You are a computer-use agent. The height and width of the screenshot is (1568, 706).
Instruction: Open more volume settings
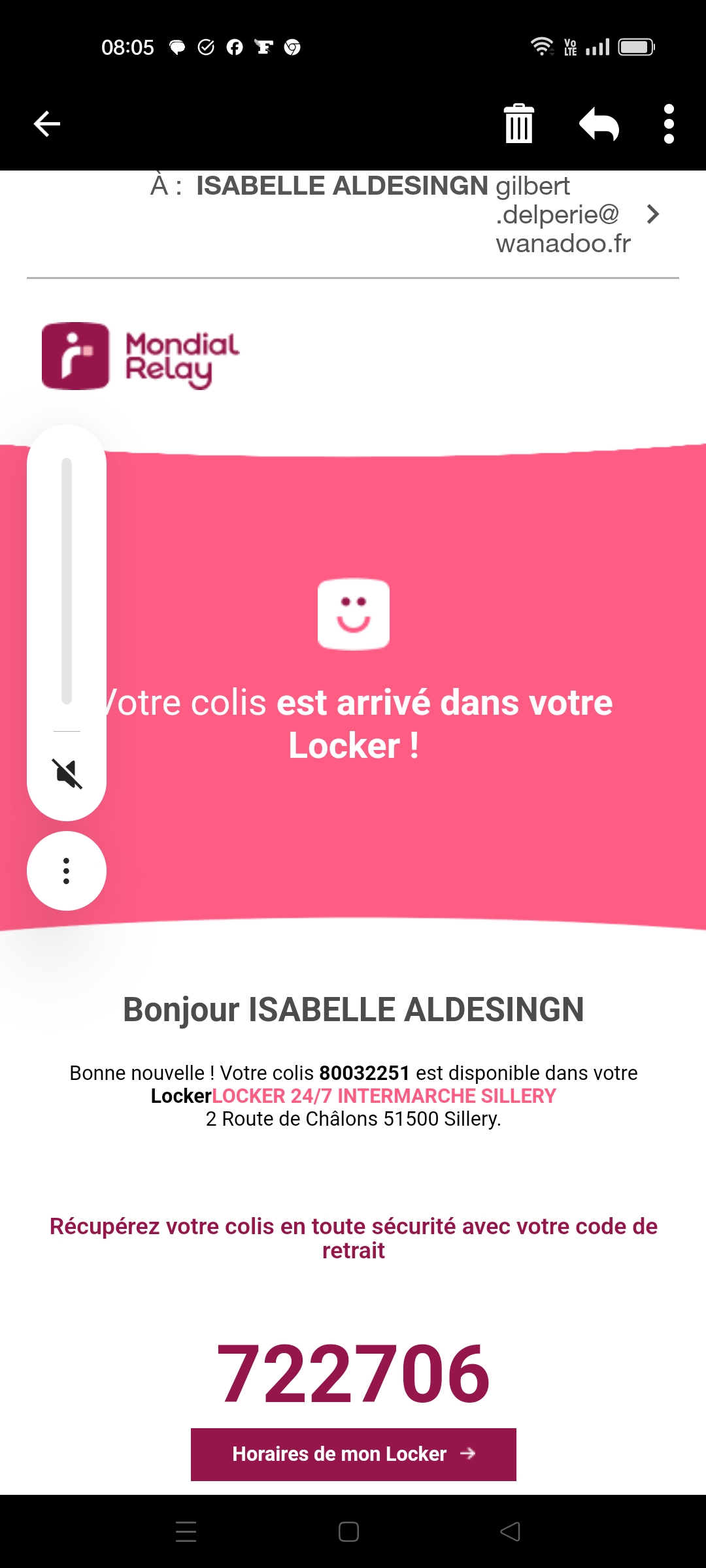pyautogui.click(x=67, y=871)
